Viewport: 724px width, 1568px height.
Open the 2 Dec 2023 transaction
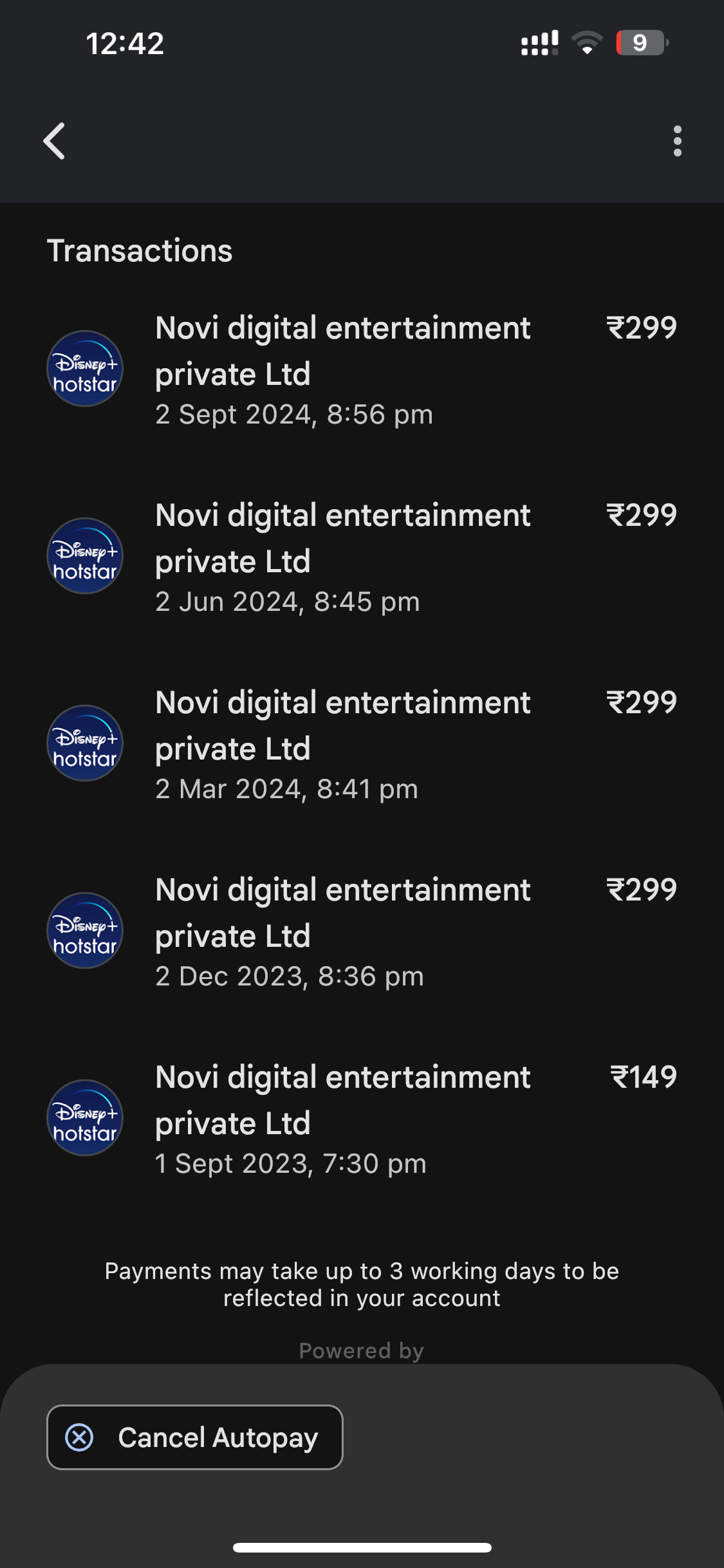click(362, 931)
